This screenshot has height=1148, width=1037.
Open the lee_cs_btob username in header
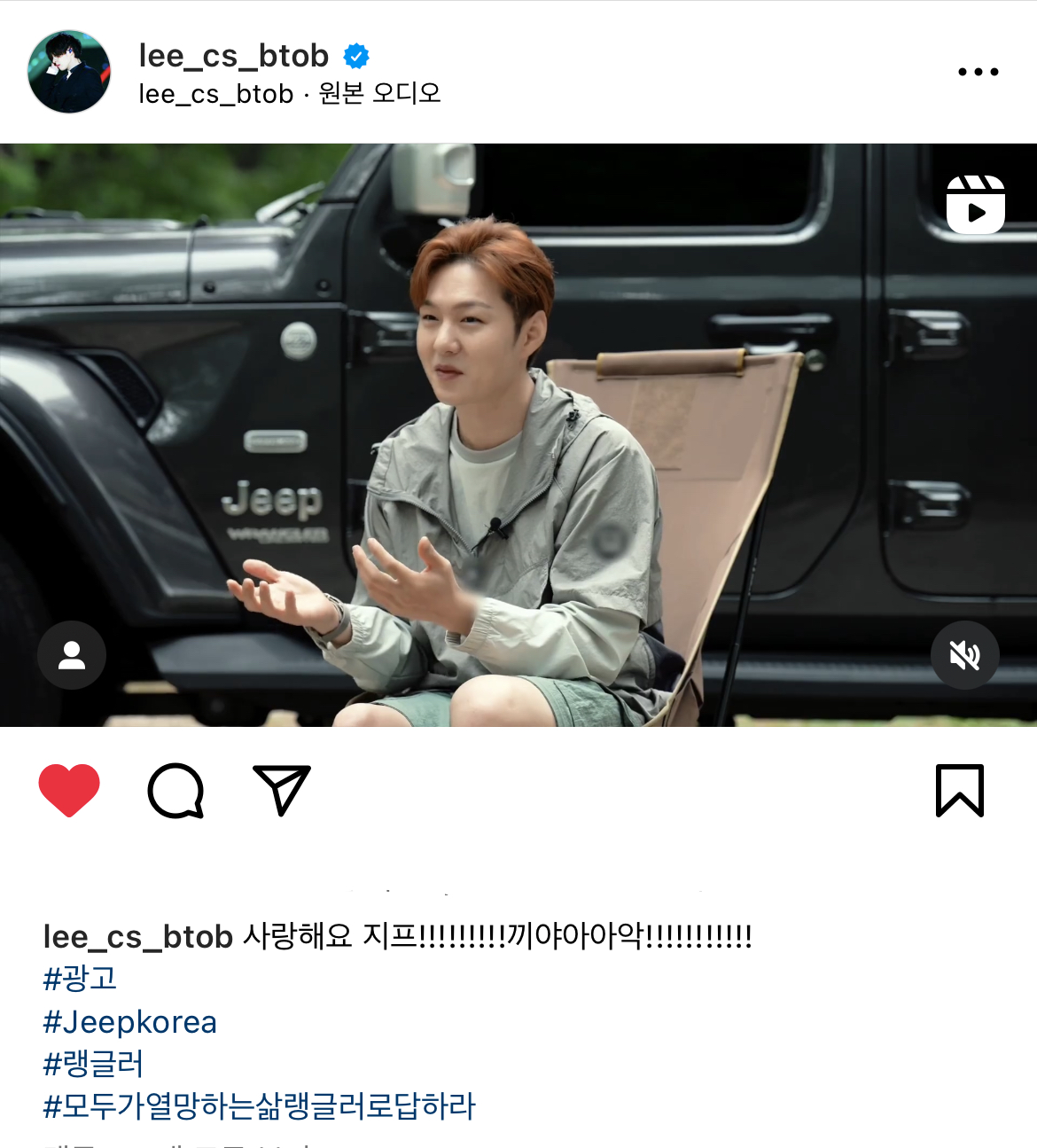tap(234, 56)
